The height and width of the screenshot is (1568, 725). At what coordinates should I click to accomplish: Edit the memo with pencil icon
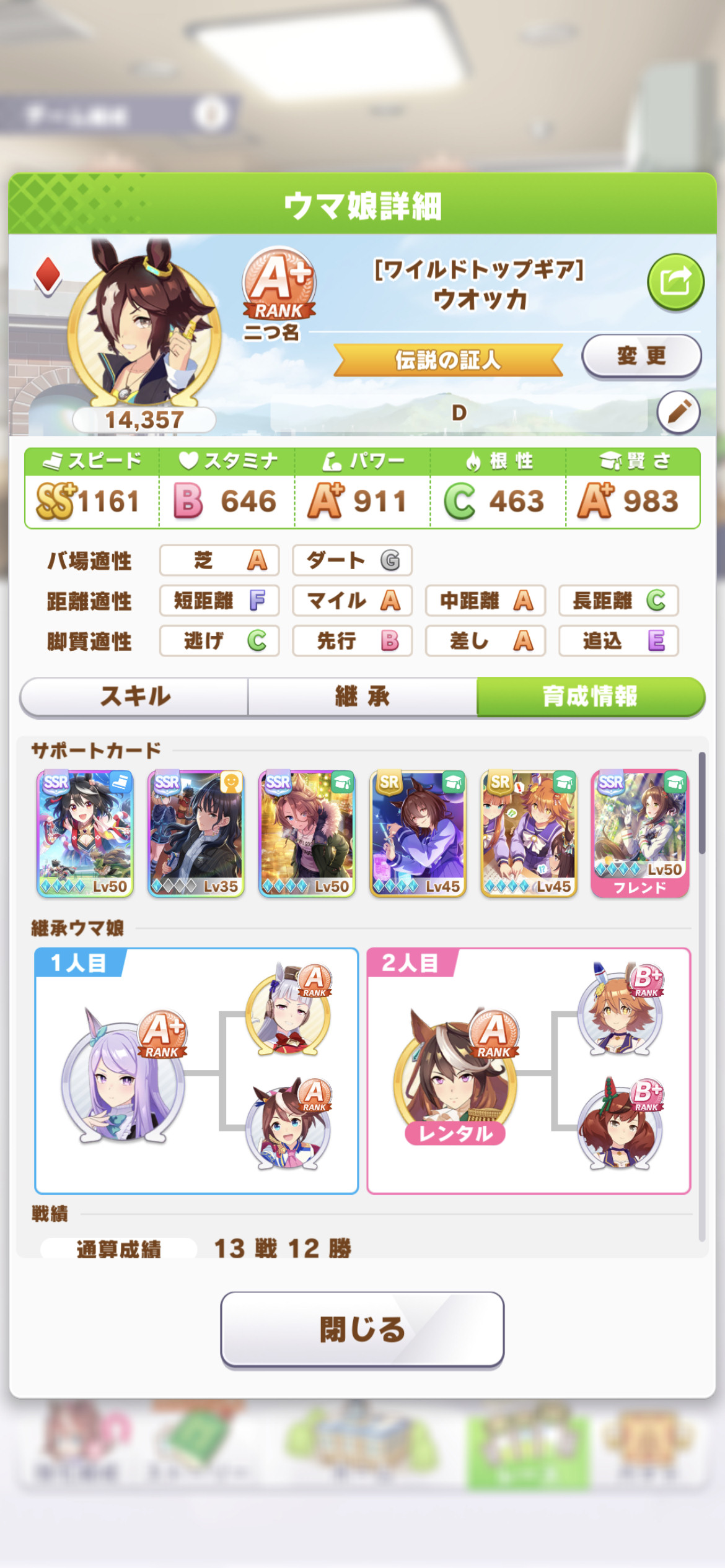[679, 412]
